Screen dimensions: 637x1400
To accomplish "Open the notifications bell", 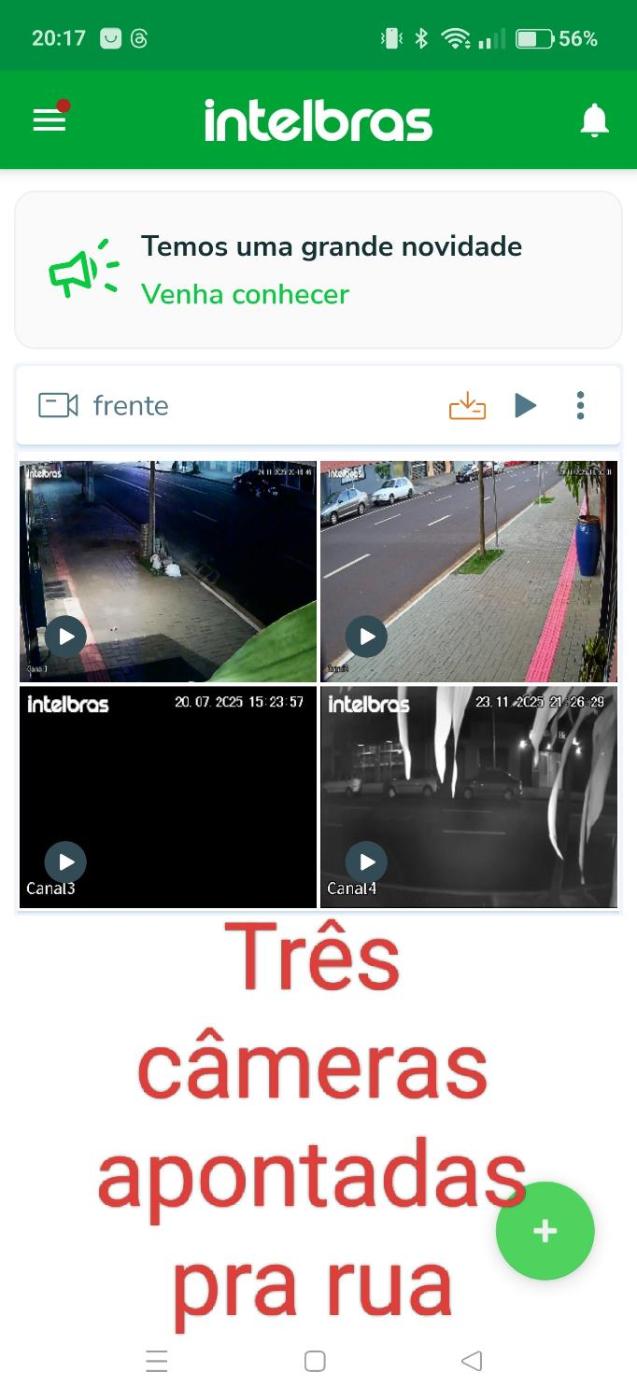I will tap(594, 121).
